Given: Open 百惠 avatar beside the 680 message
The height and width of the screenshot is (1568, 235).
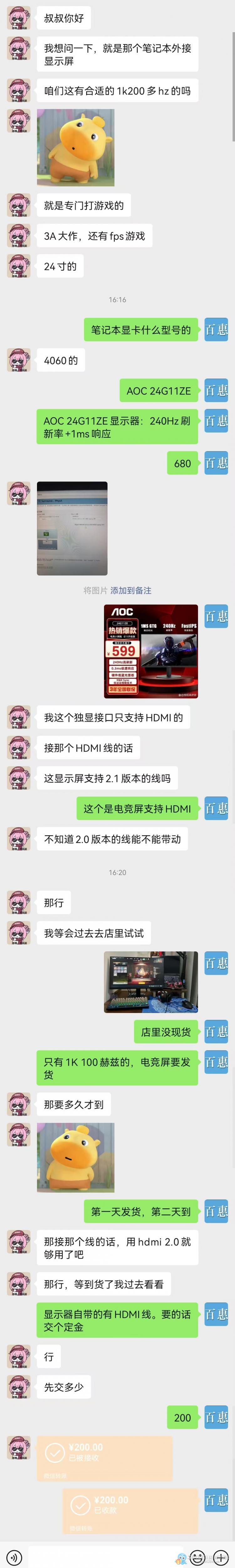Looking at the screenshot, I should (x=216, y=463).
